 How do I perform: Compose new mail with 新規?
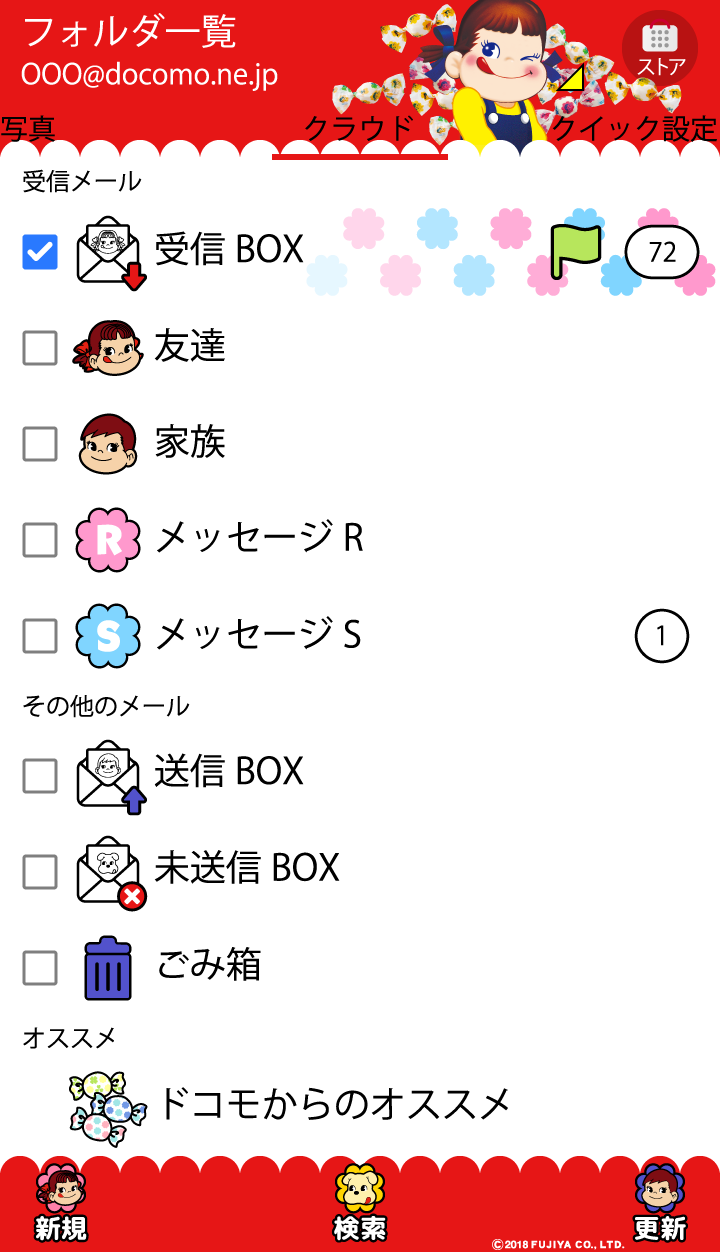coord(61,1206)
